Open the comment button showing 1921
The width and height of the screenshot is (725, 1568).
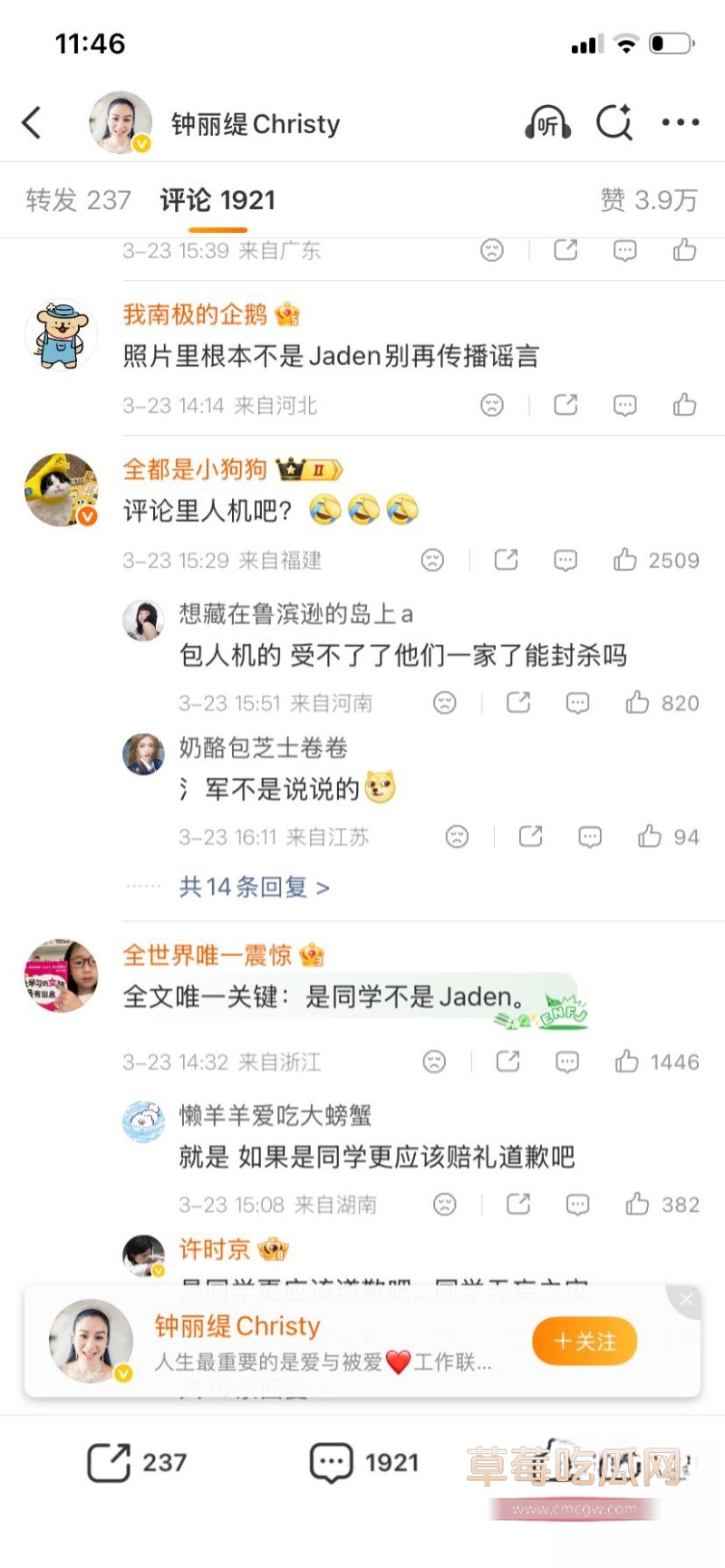click(x=363, y=1462)
